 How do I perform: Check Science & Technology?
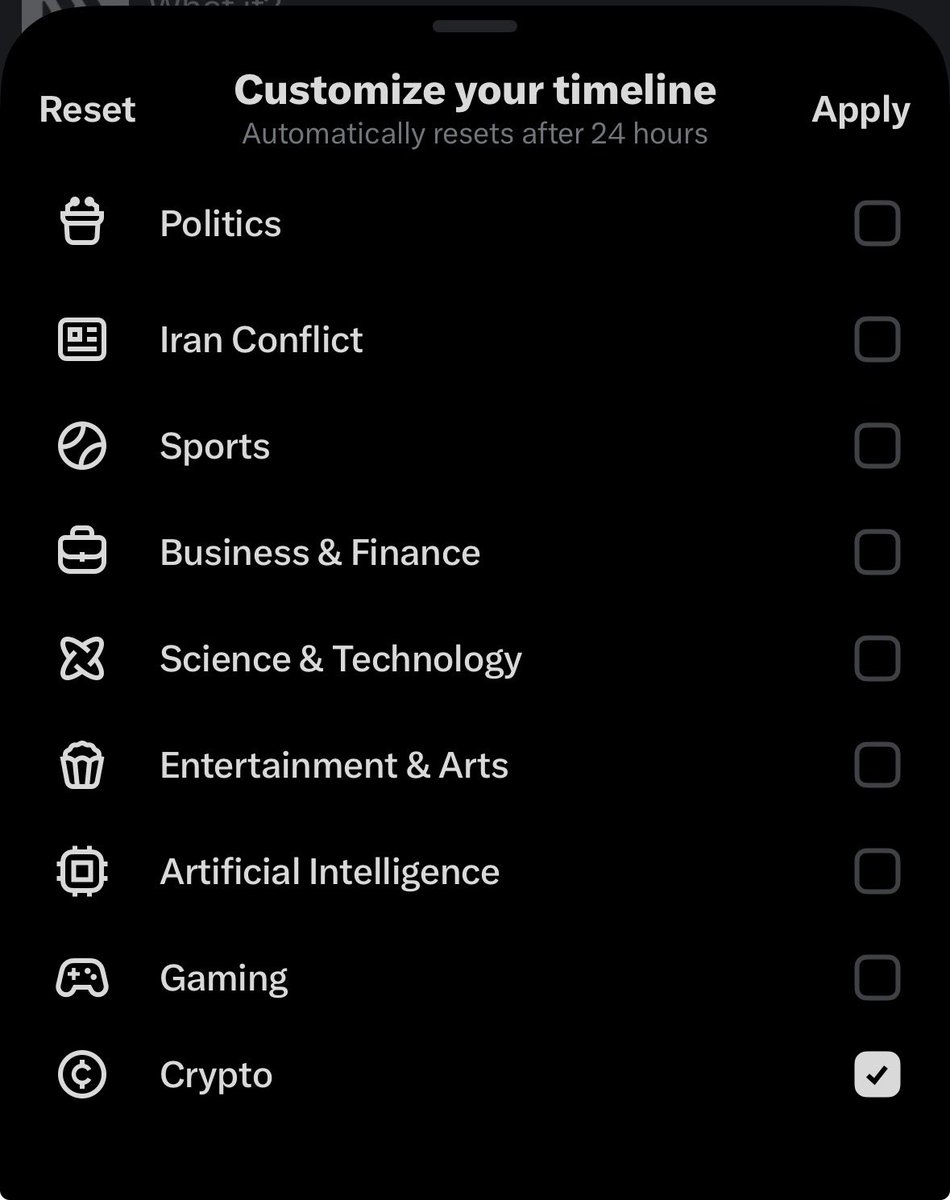877,659
